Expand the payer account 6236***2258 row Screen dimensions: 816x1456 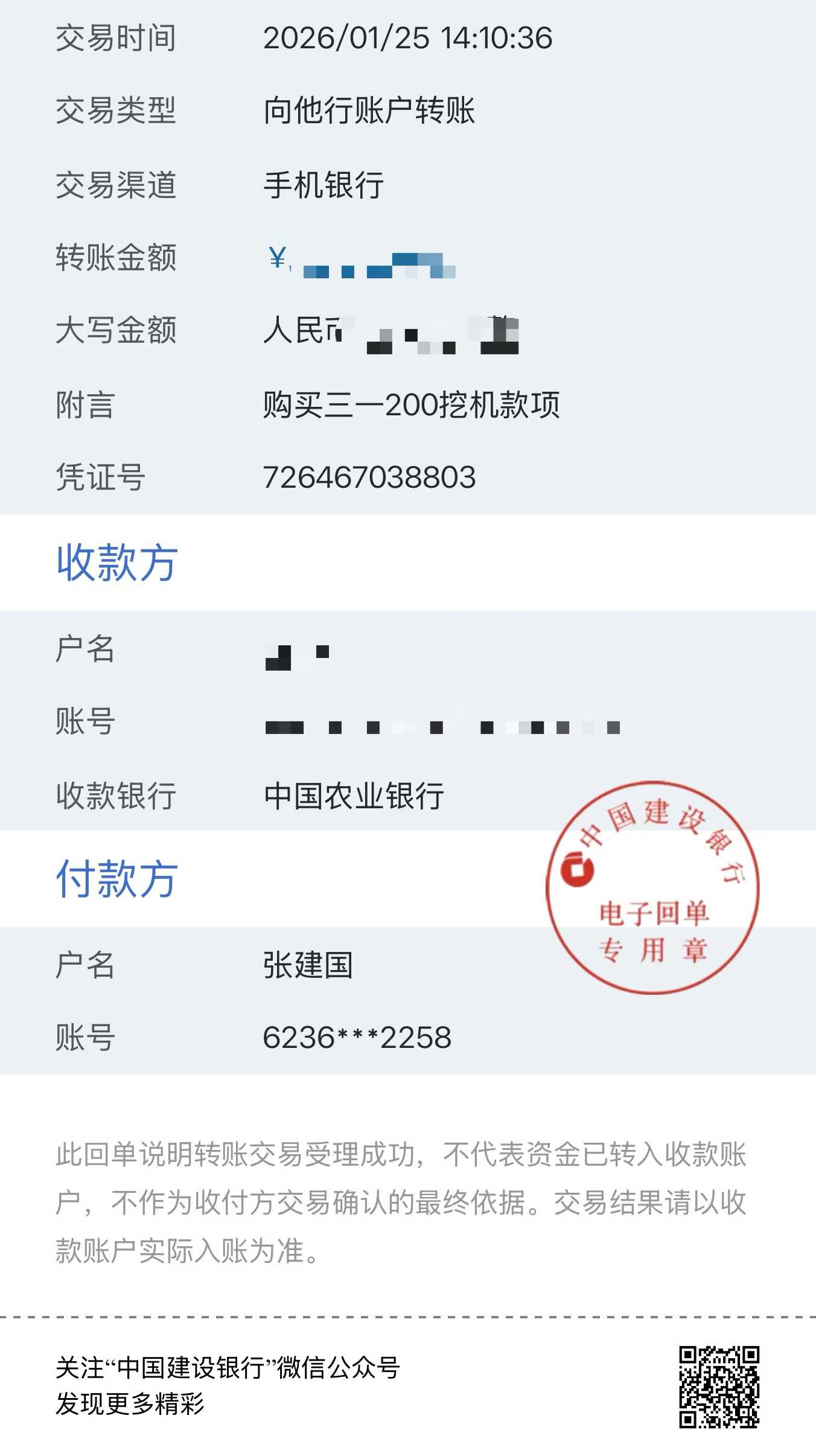pos(356,1036)
